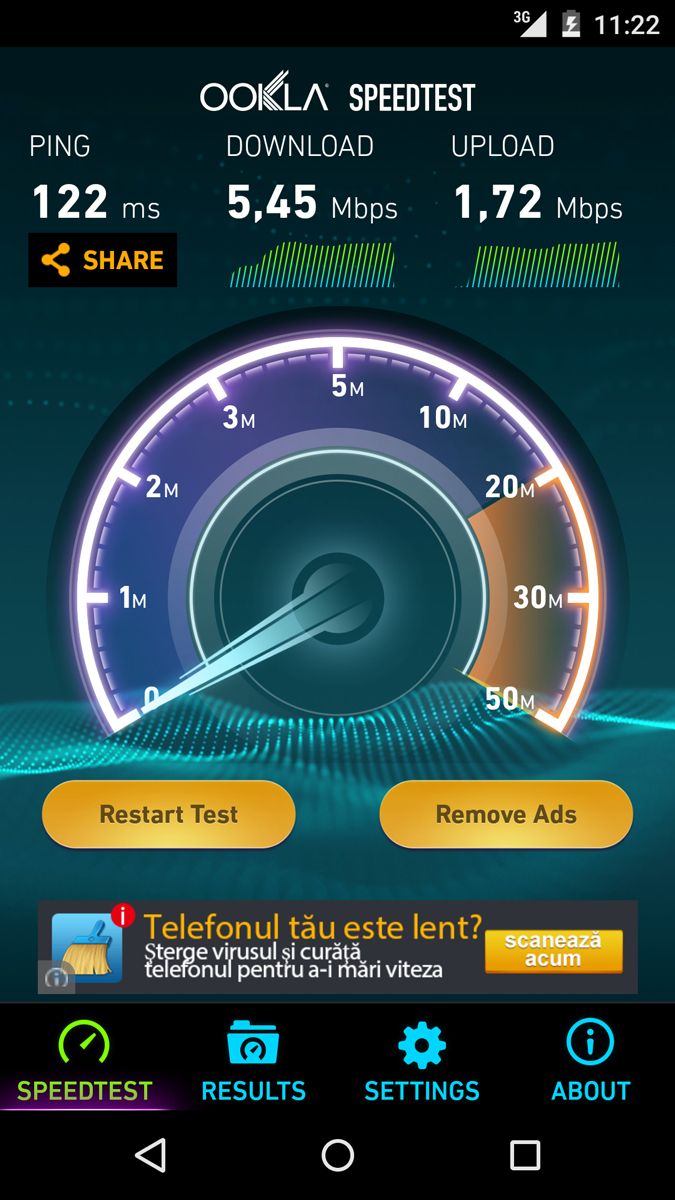Go back with the system back button
675x1200 pixels.
point(150,1155)
